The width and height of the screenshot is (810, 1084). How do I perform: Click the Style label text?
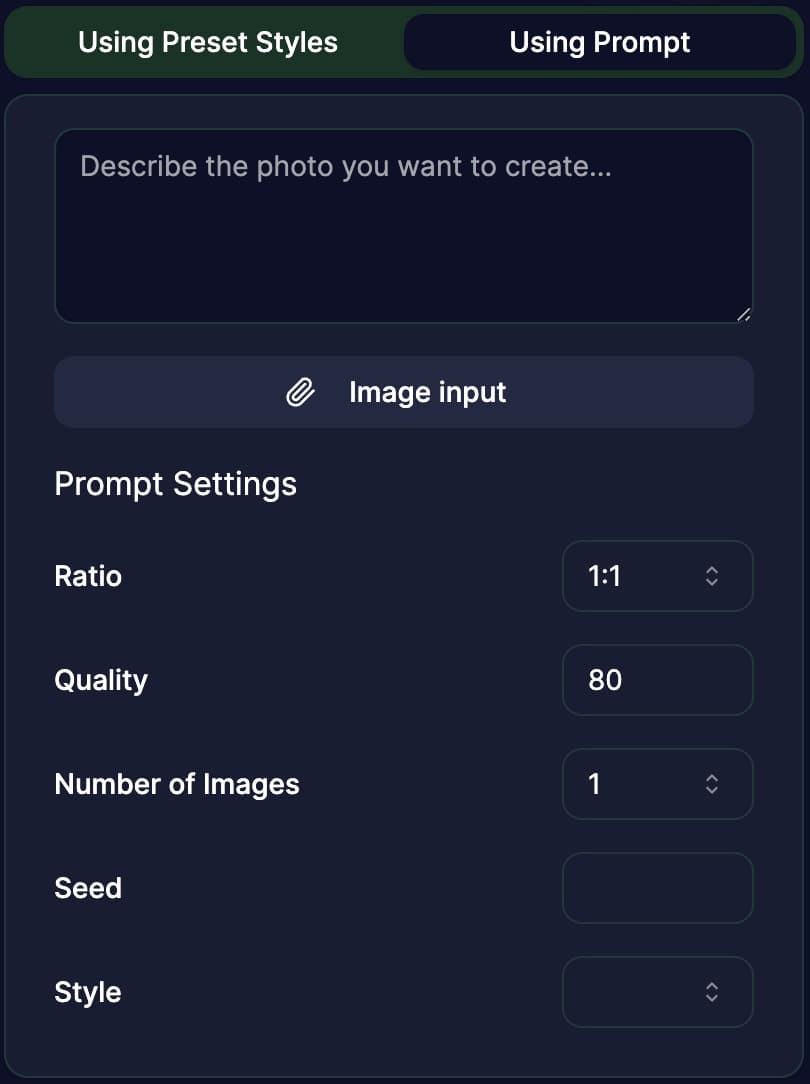coord(87,992)
